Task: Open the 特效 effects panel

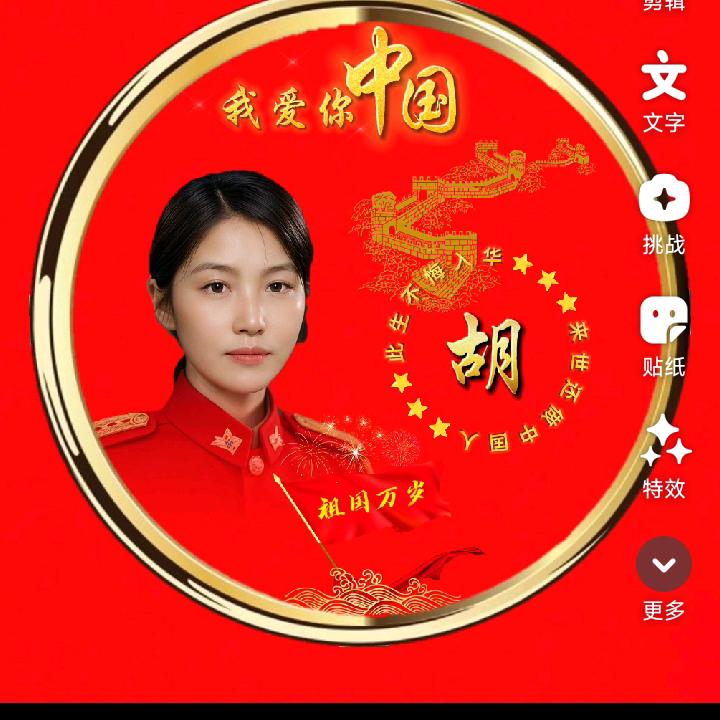Action: pos(664,457)
